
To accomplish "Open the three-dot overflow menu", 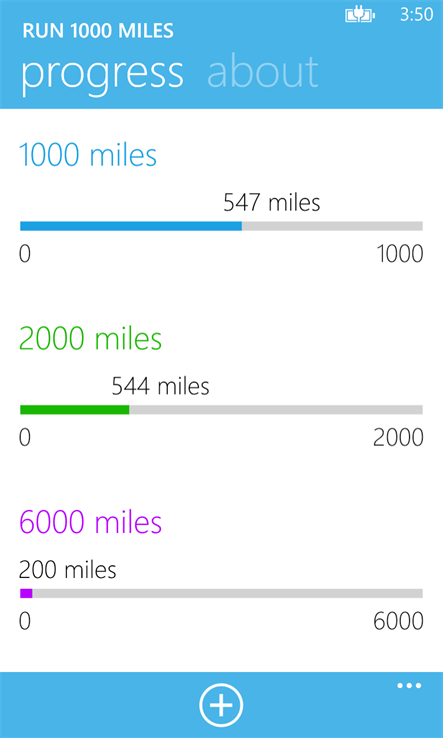I will click(409, 686).
